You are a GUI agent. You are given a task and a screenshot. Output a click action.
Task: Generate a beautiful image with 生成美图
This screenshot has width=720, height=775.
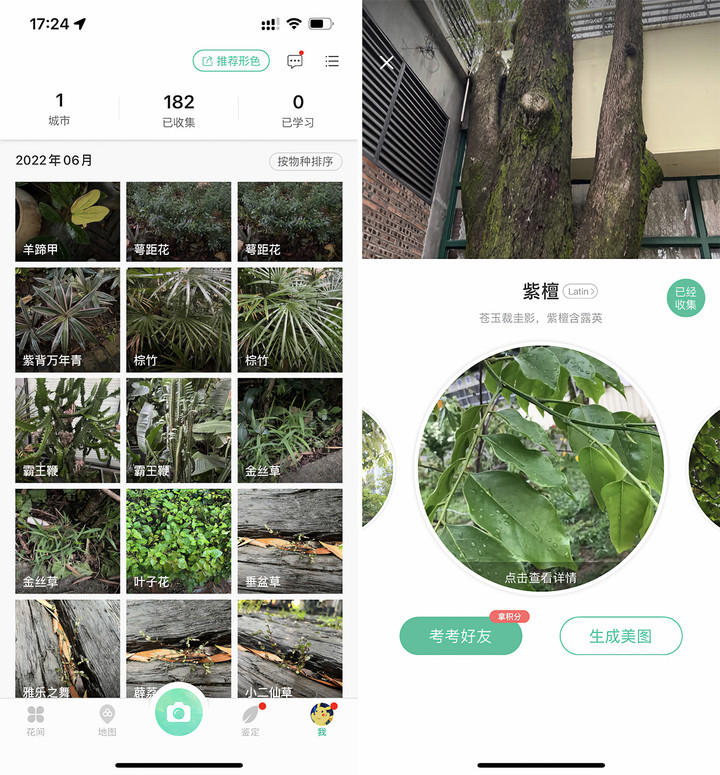point(620,636)
